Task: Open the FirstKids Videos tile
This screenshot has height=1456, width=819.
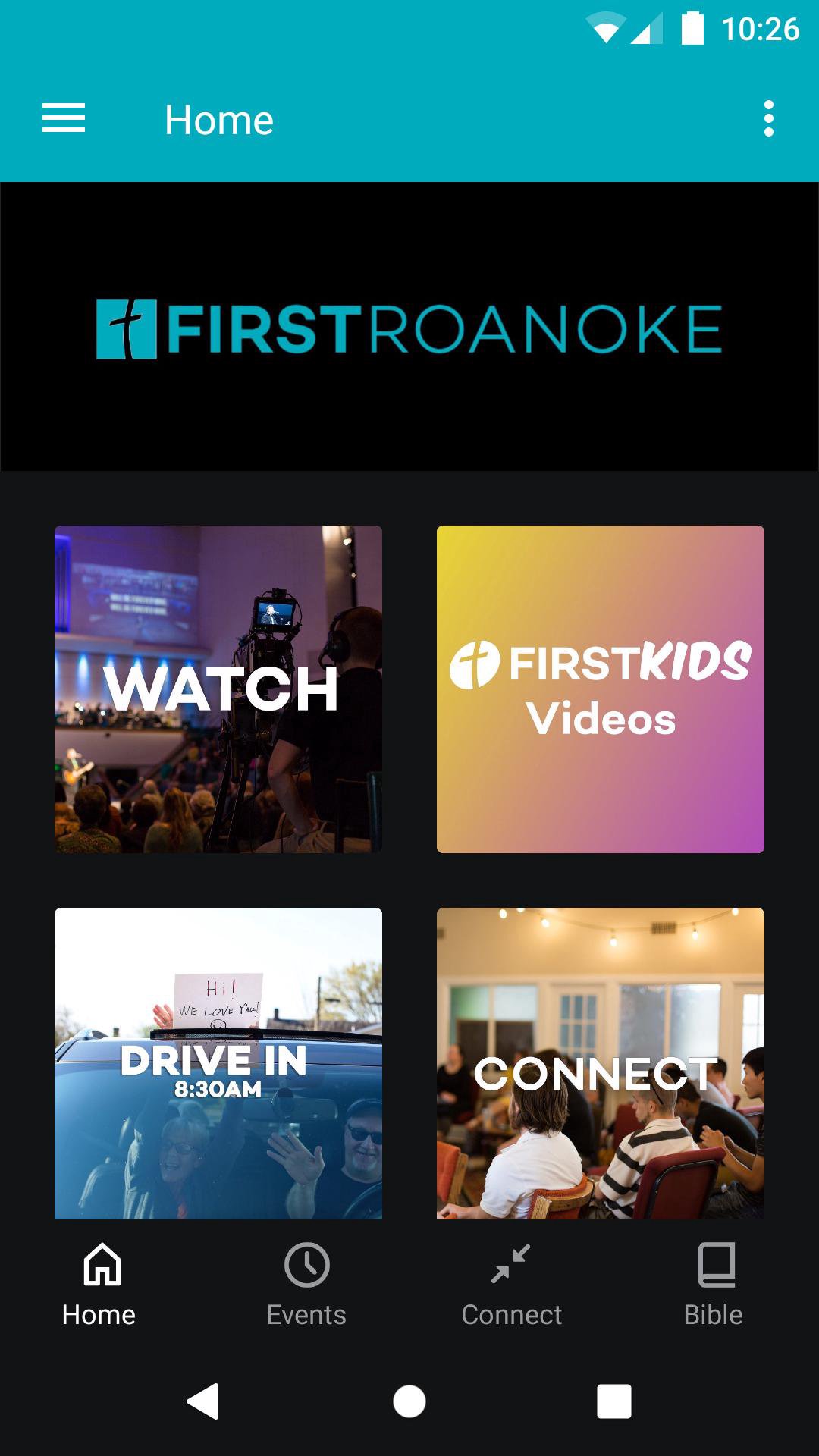Action: pyautogui.click(x=600, y=689)
